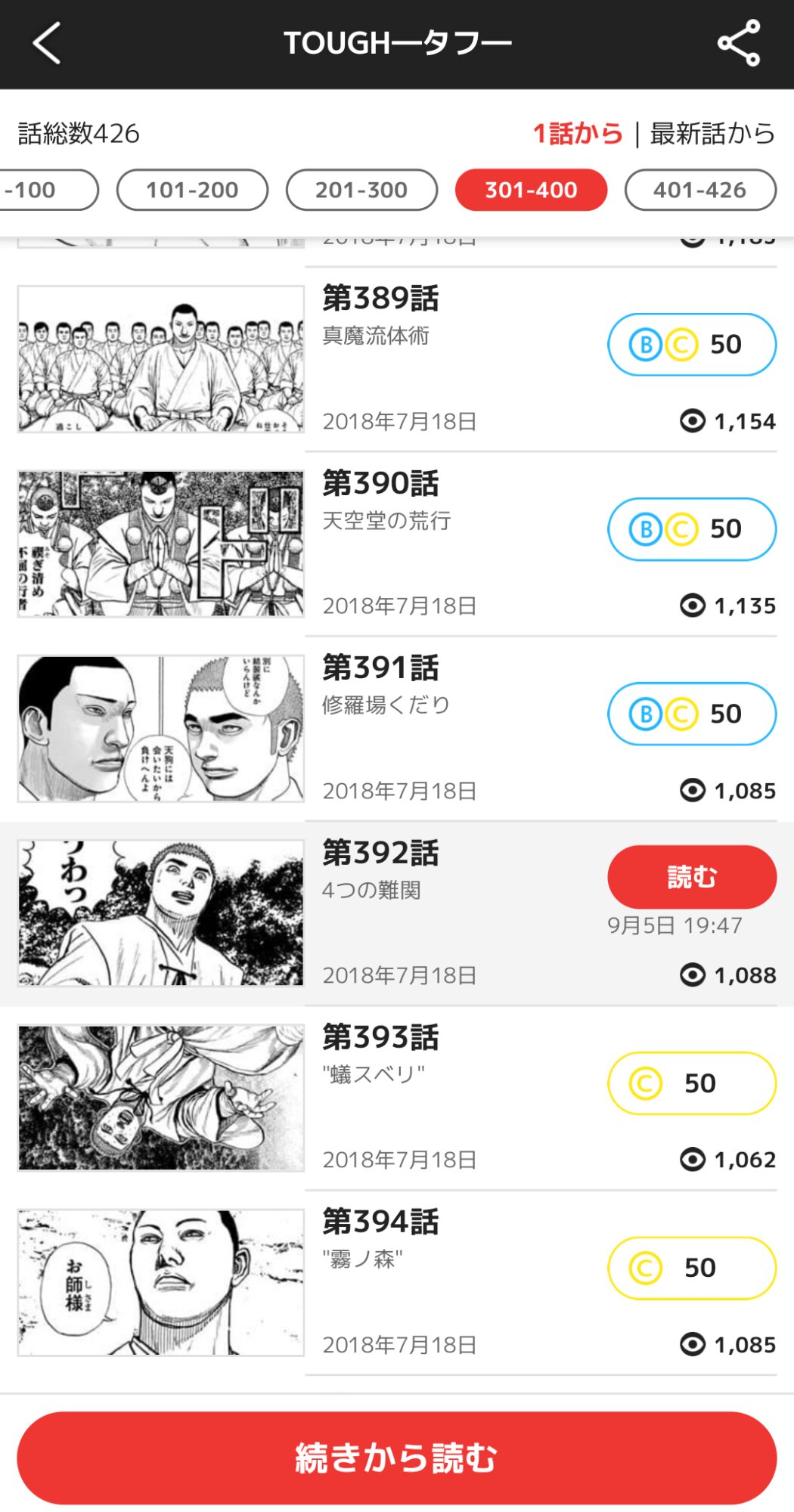The width and height of the screenshot is (794, 1512).
Task: Open the episode 391 修羅場くだり thumbnail
Action: [x=160, y=728]
